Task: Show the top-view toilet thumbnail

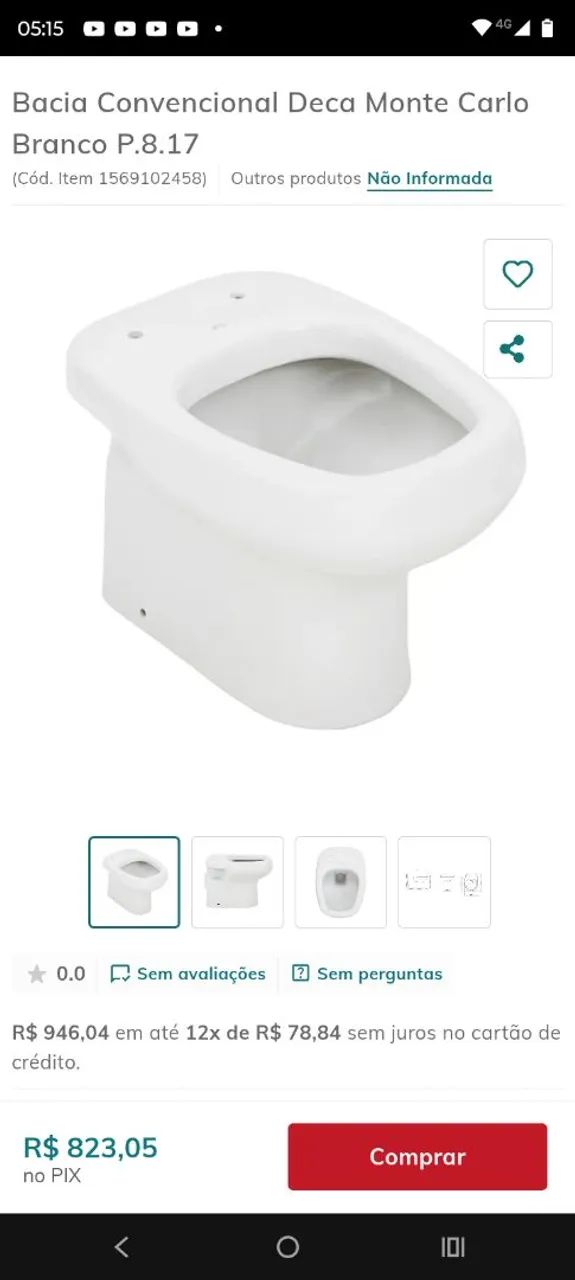Action: (x=341, y=882)
